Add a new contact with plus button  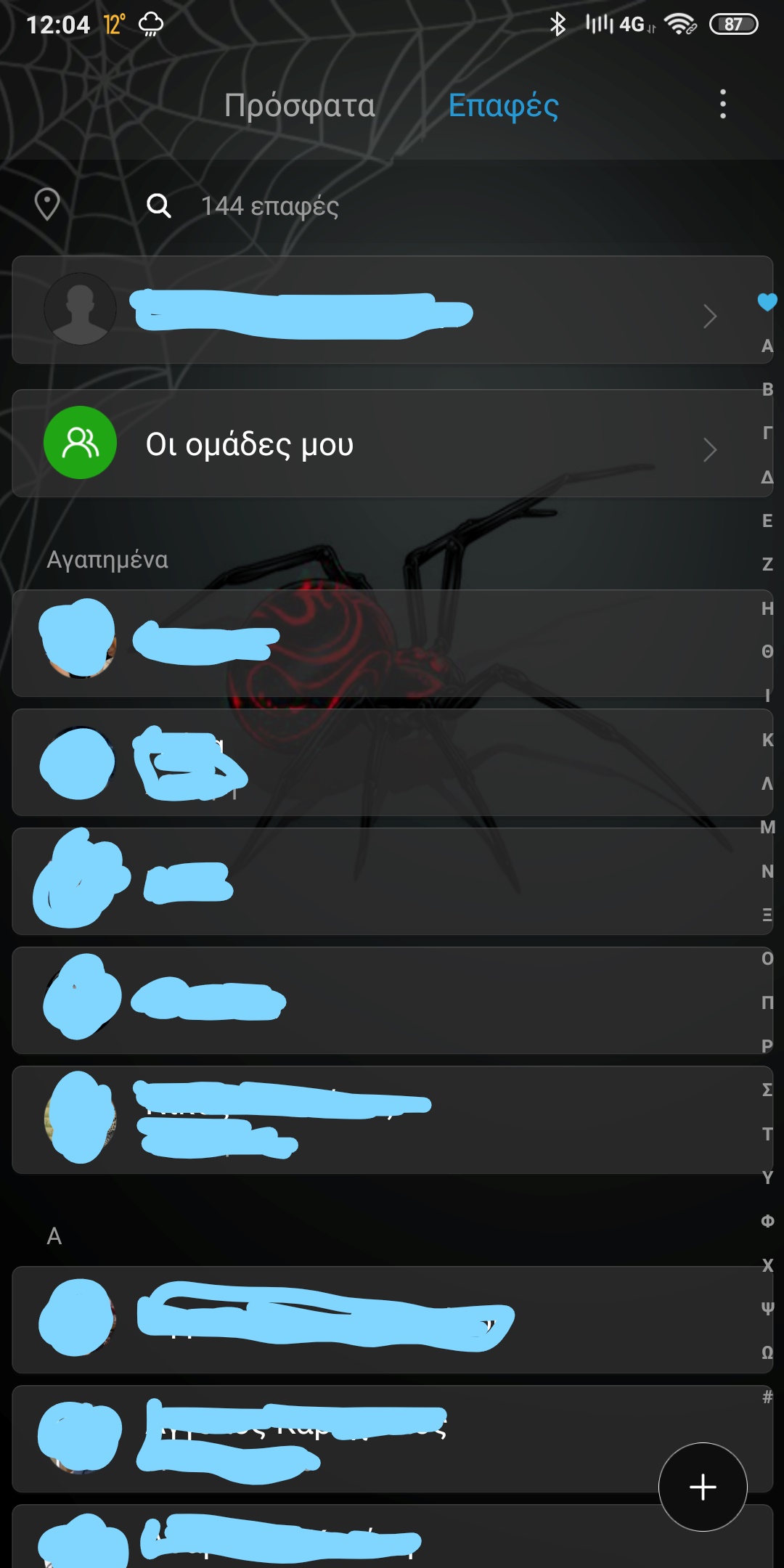[702, 1487]
